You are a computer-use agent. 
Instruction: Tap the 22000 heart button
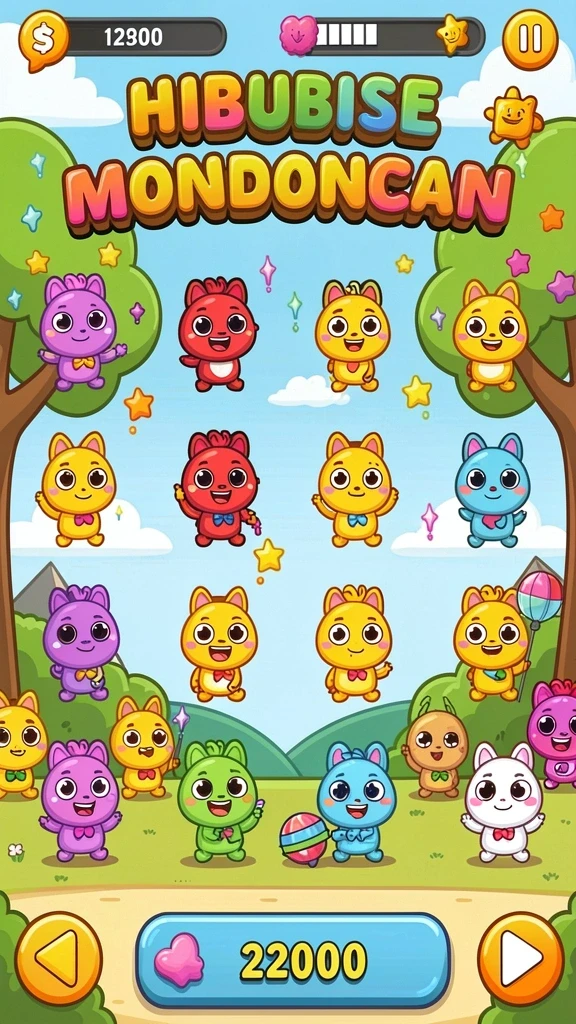click(293, 961)
